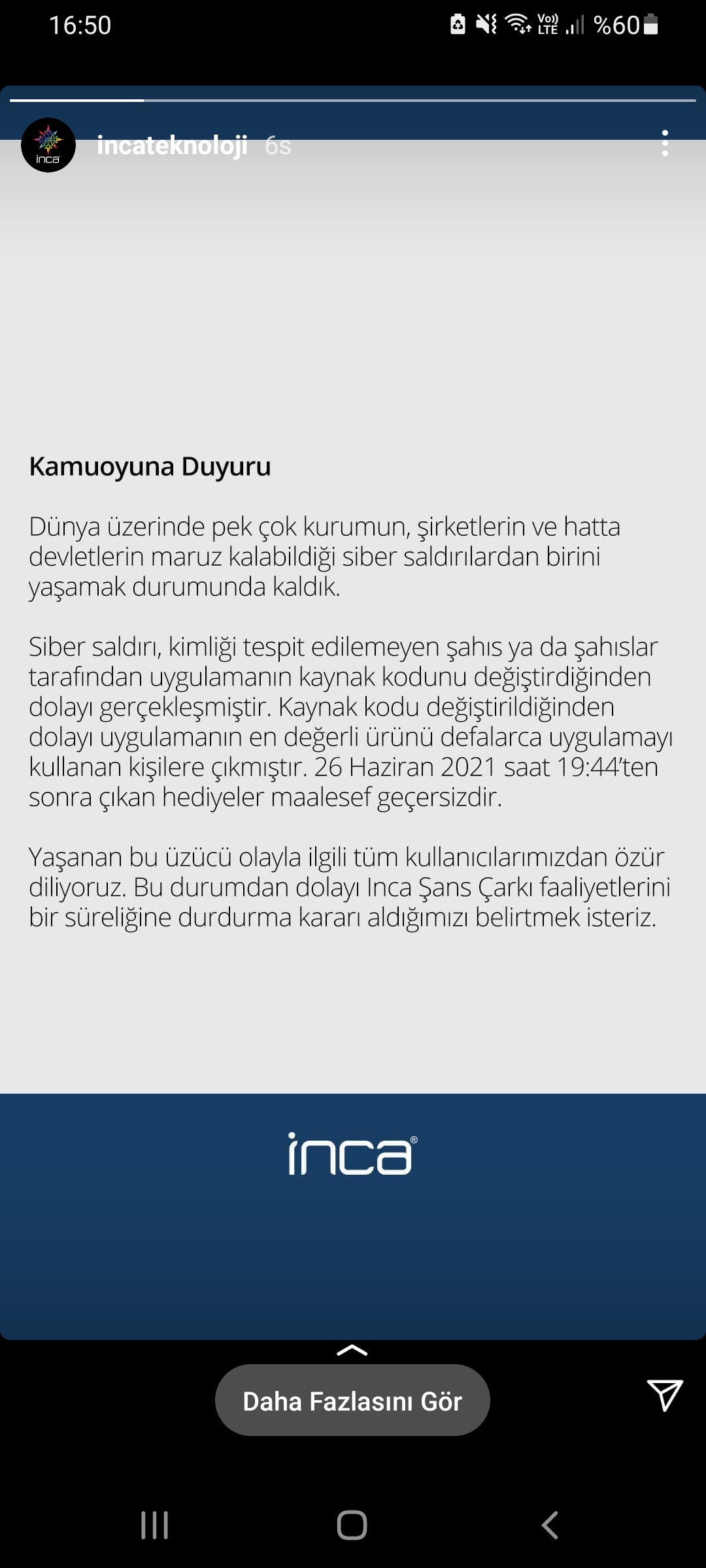Open incateknoloji profile picture

pos(48,145)
